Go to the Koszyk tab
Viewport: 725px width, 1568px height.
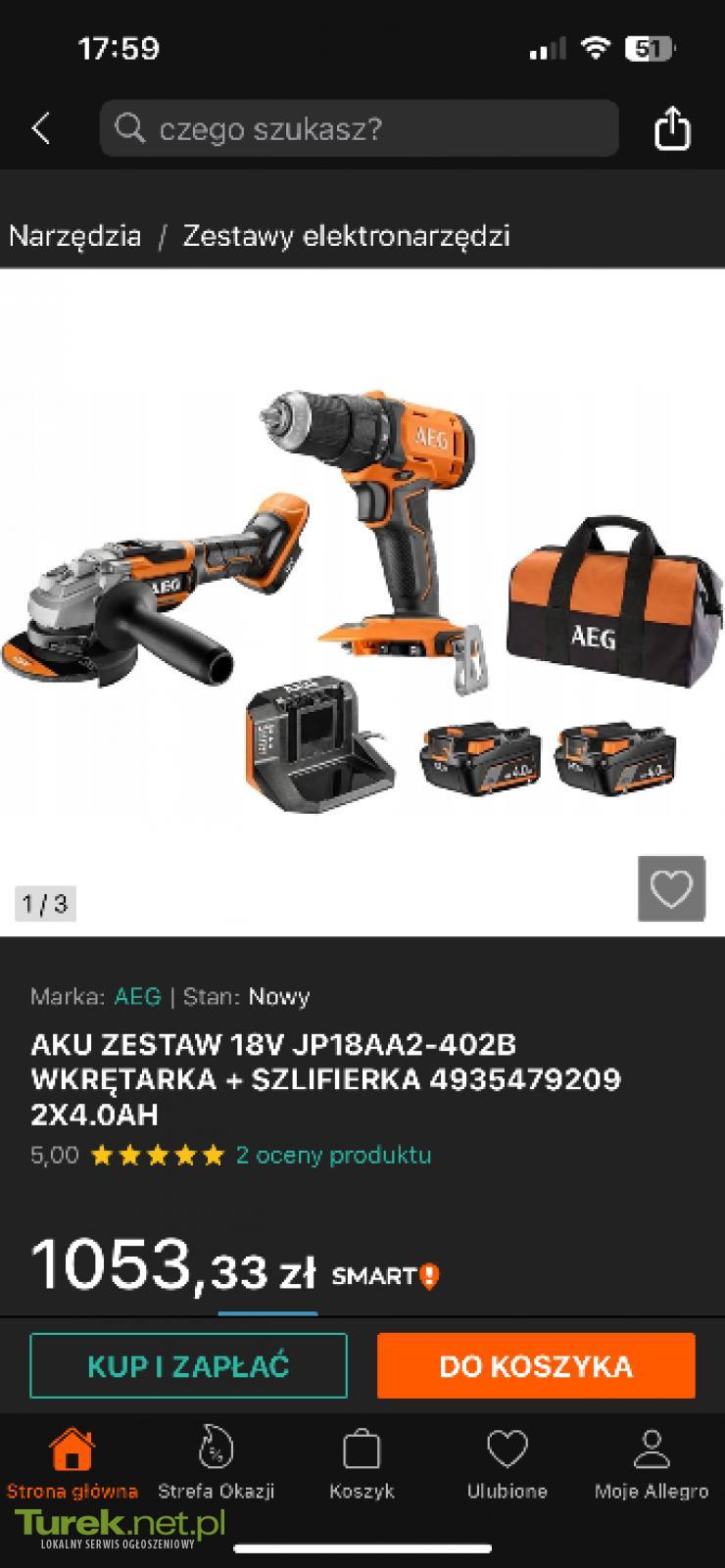(362, 1463)
